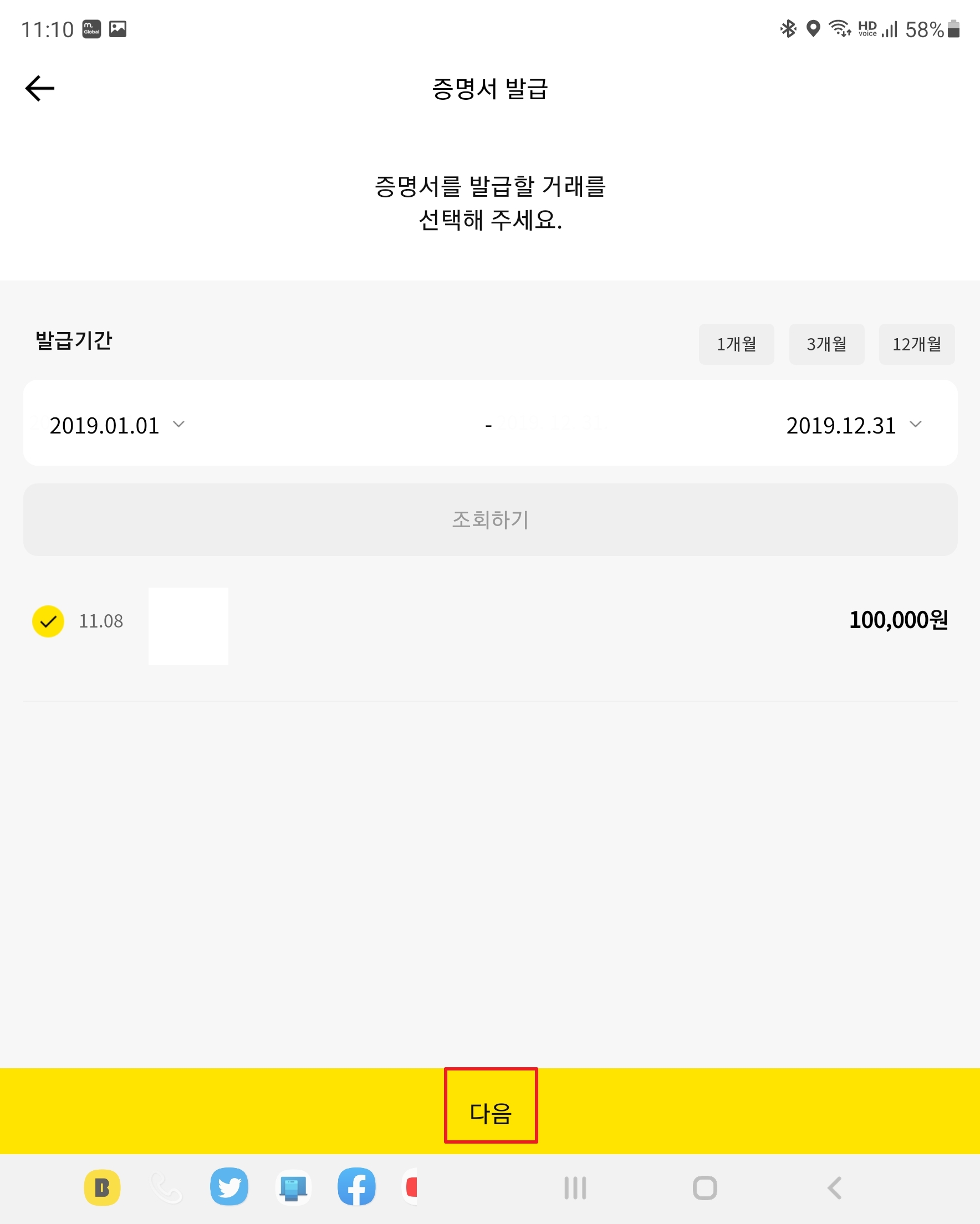Continue with the 다음 button
The width and height of the screenshot is (980, 1224).
click(x=491, y=1113)
